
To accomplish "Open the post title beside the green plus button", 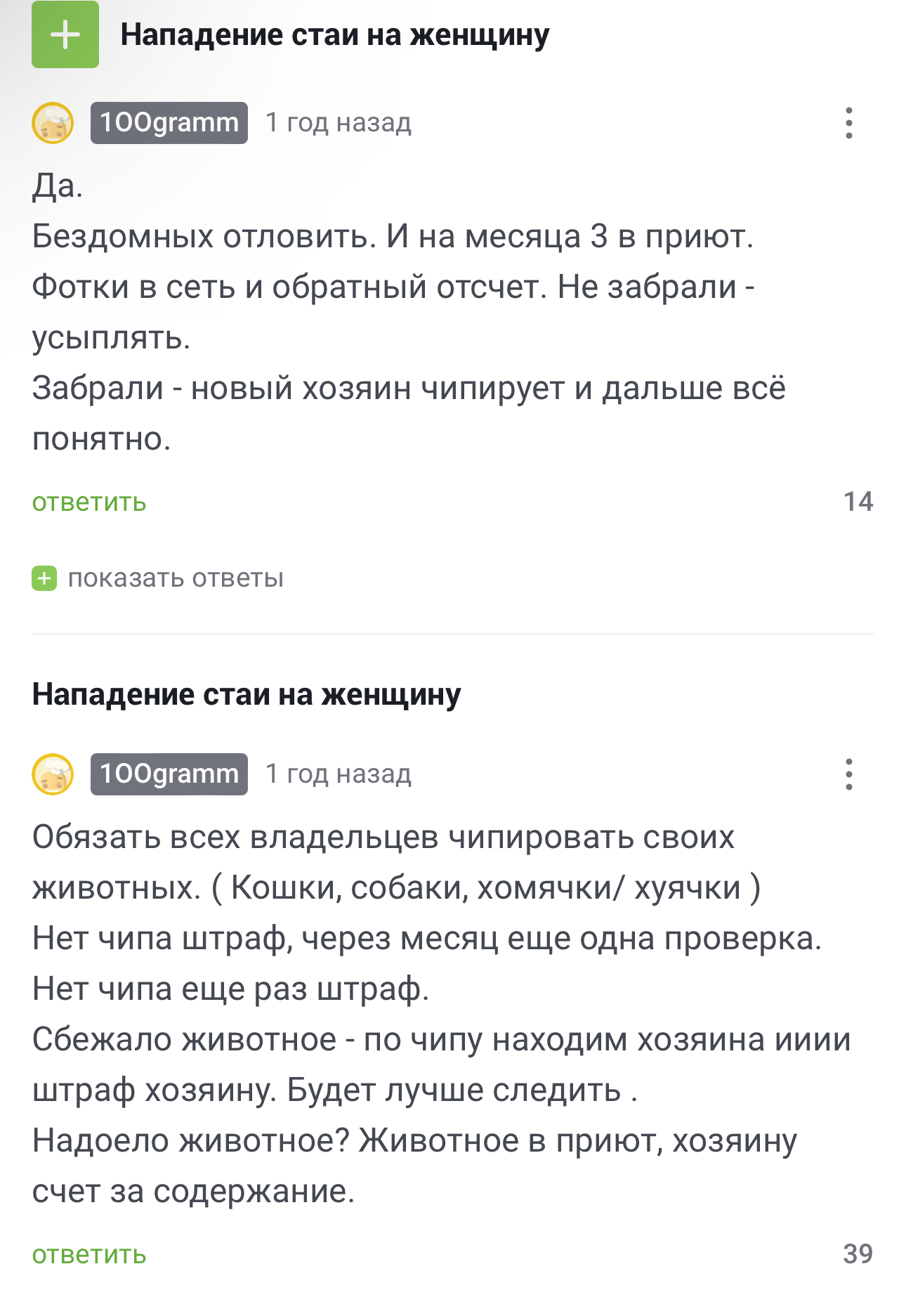I will (334, 35).
